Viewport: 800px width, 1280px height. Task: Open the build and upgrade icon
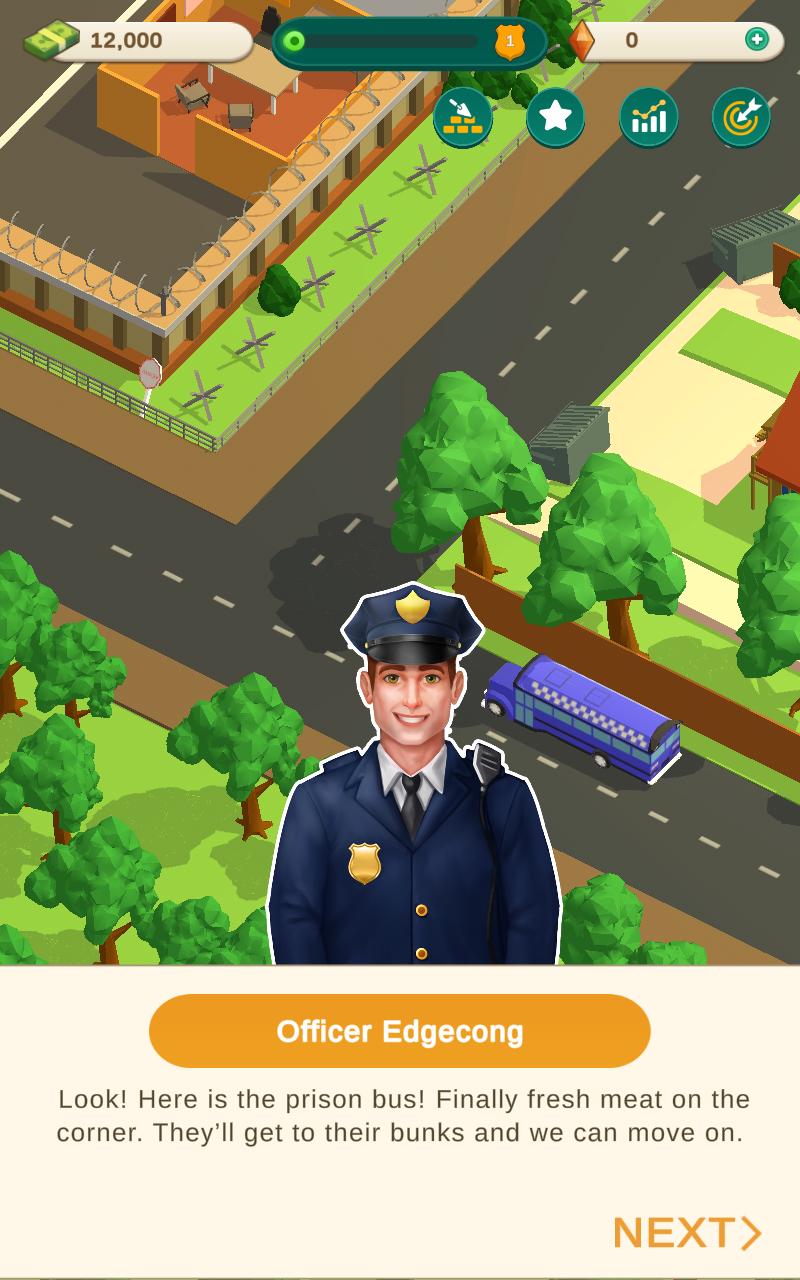463,117
